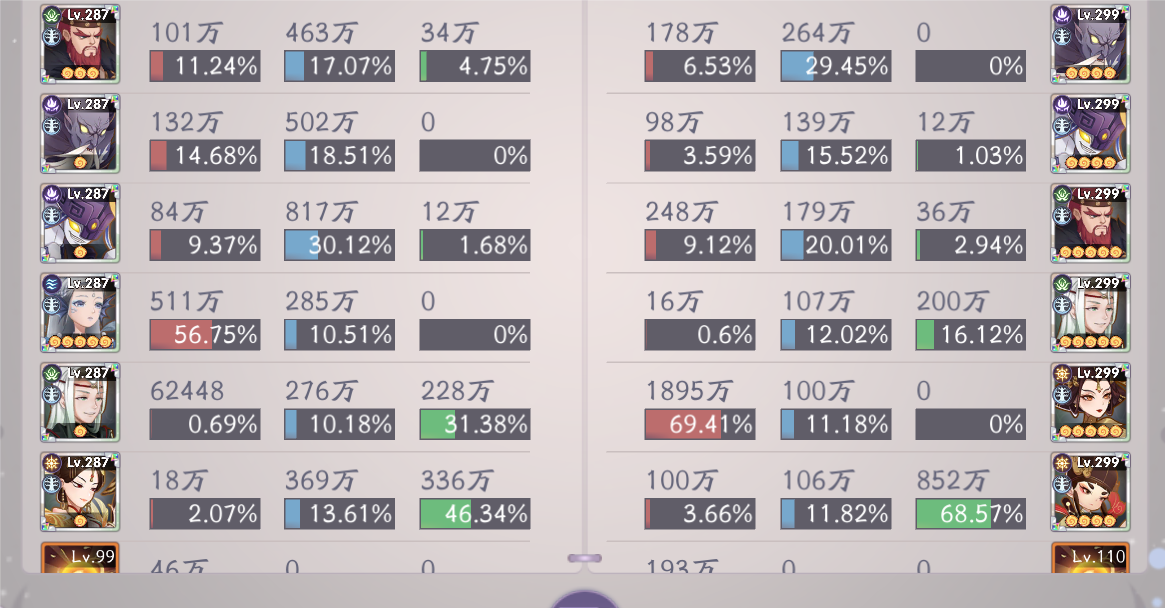The image size is (1165, 608).
Task: Open Lv.287 hero portrait beside 14.68% damage
Action: pyautogui.click(x=80, y=134)
